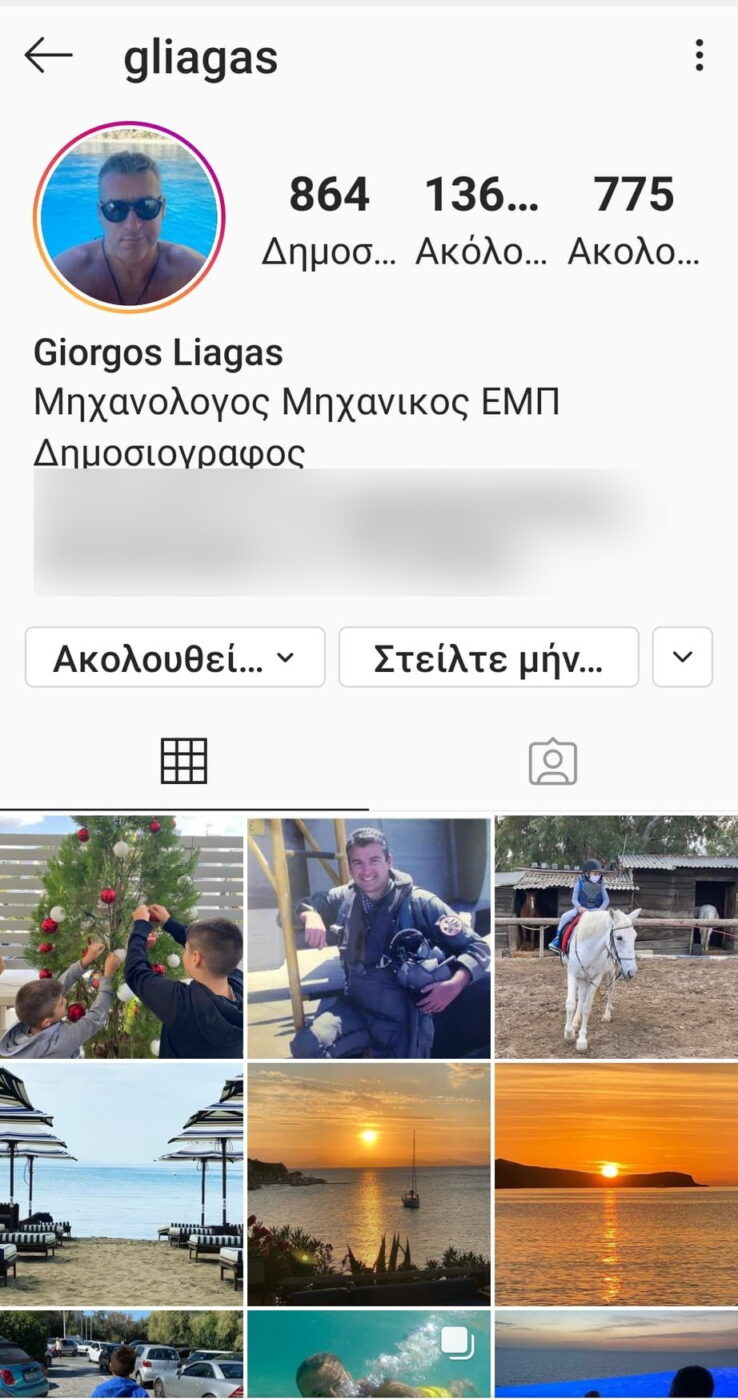Open the orange sunset over island post
Screen dimensions: 738x1400
616,1183
